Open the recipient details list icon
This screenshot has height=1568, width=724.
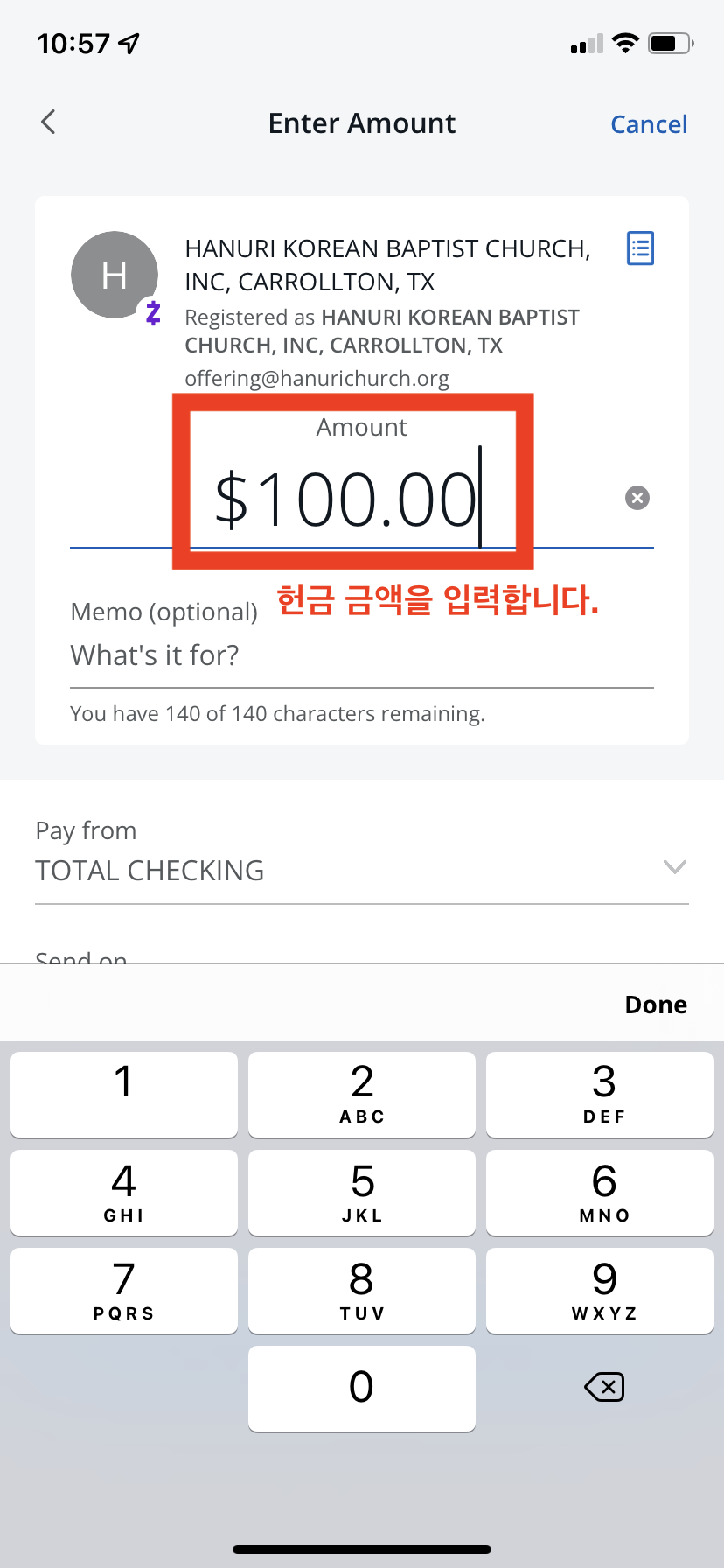[x=640, y=248]
